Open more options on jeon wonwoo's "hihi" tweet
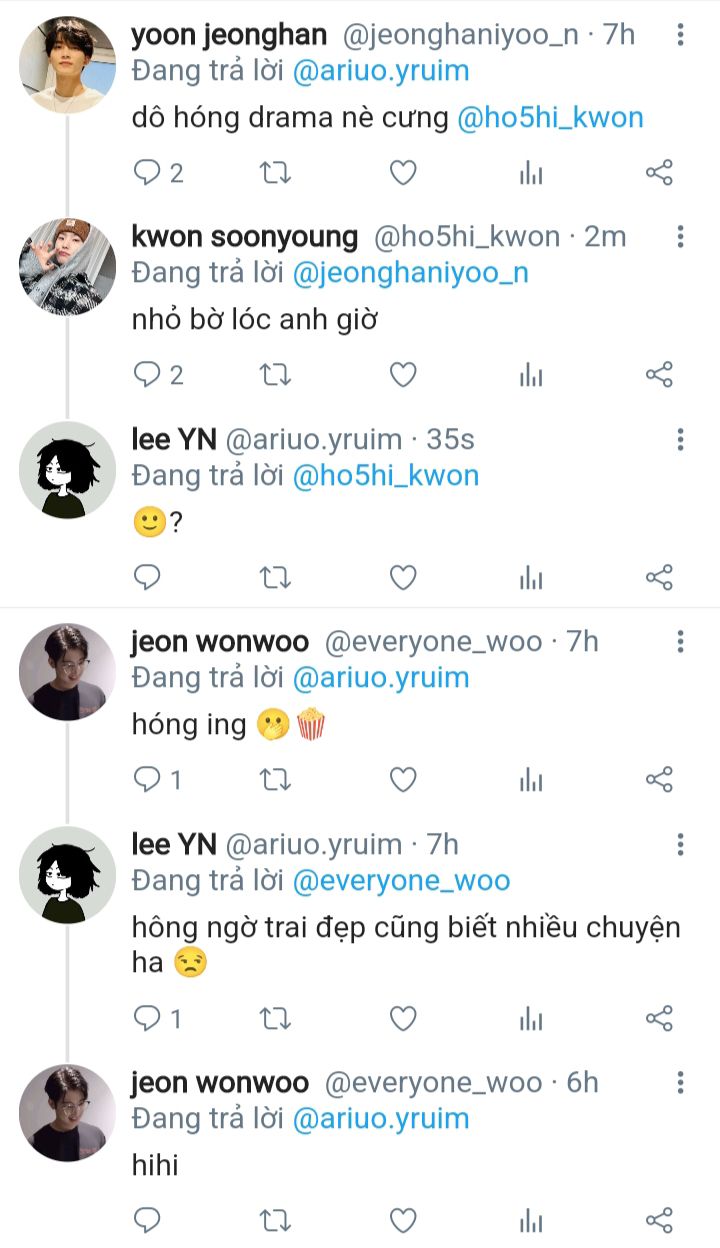 [x=680, y=1083]
